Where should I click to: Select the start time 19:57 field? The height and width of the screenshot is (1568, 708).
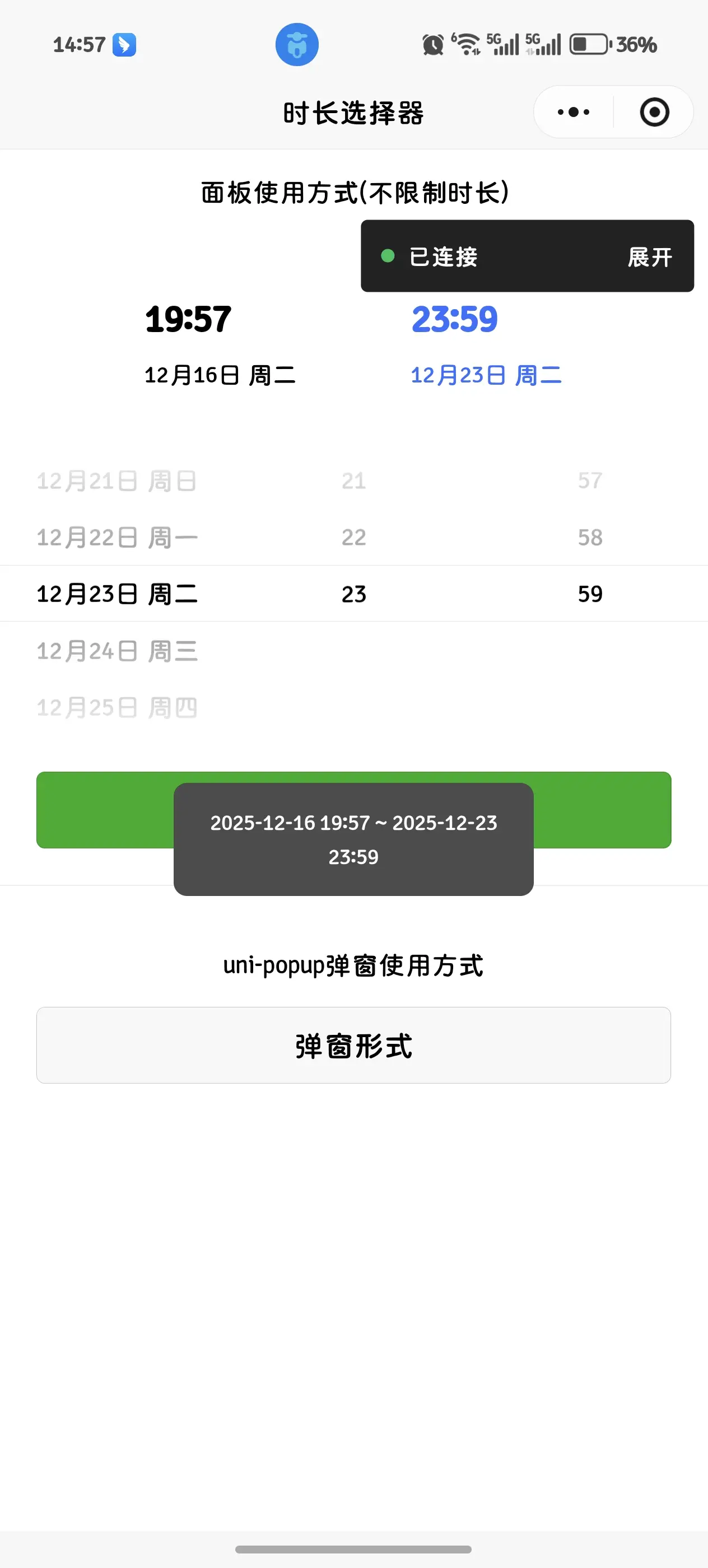click(188, 319)
